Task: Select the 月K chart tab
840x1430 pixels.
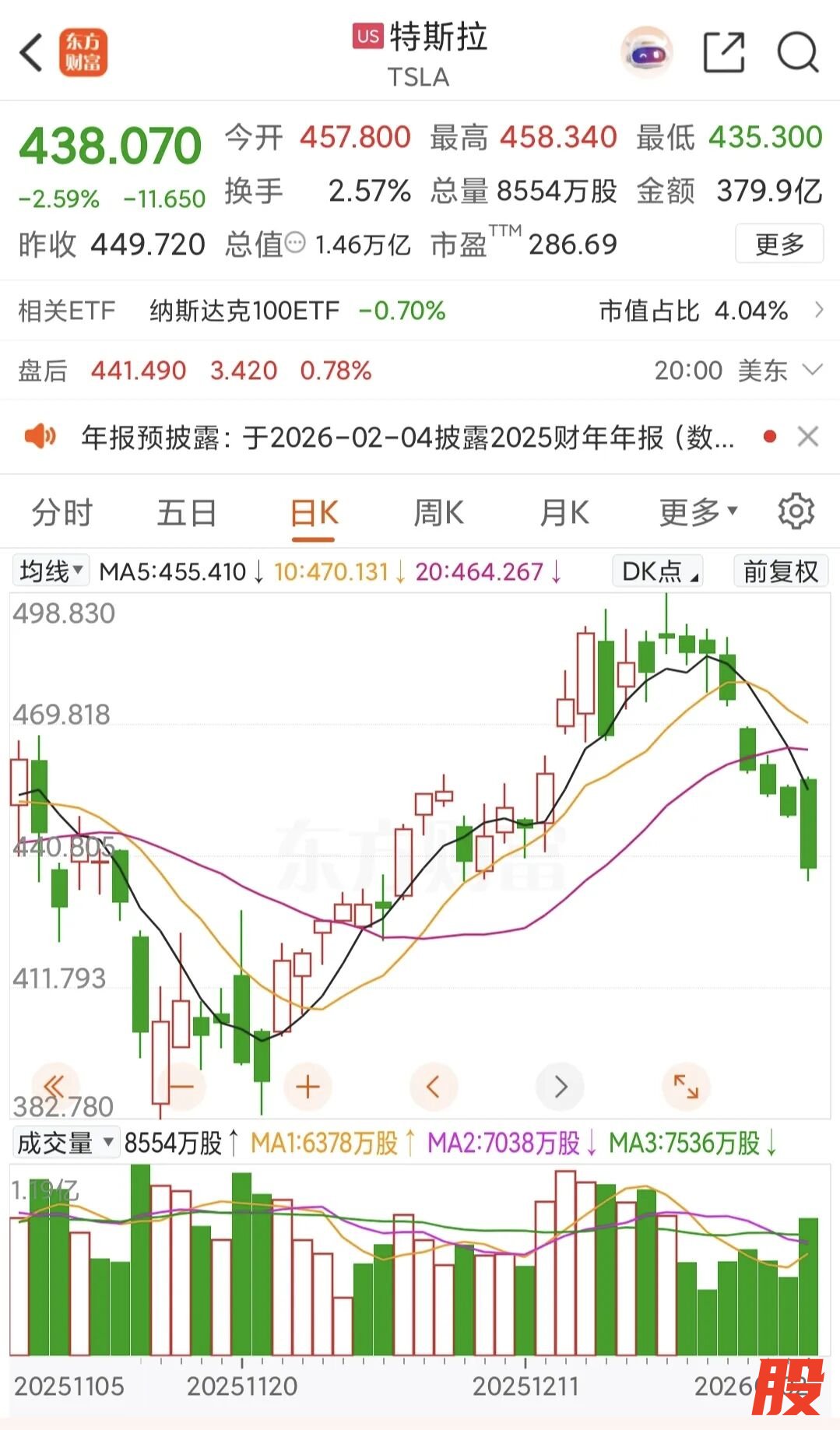Action: 564,513
